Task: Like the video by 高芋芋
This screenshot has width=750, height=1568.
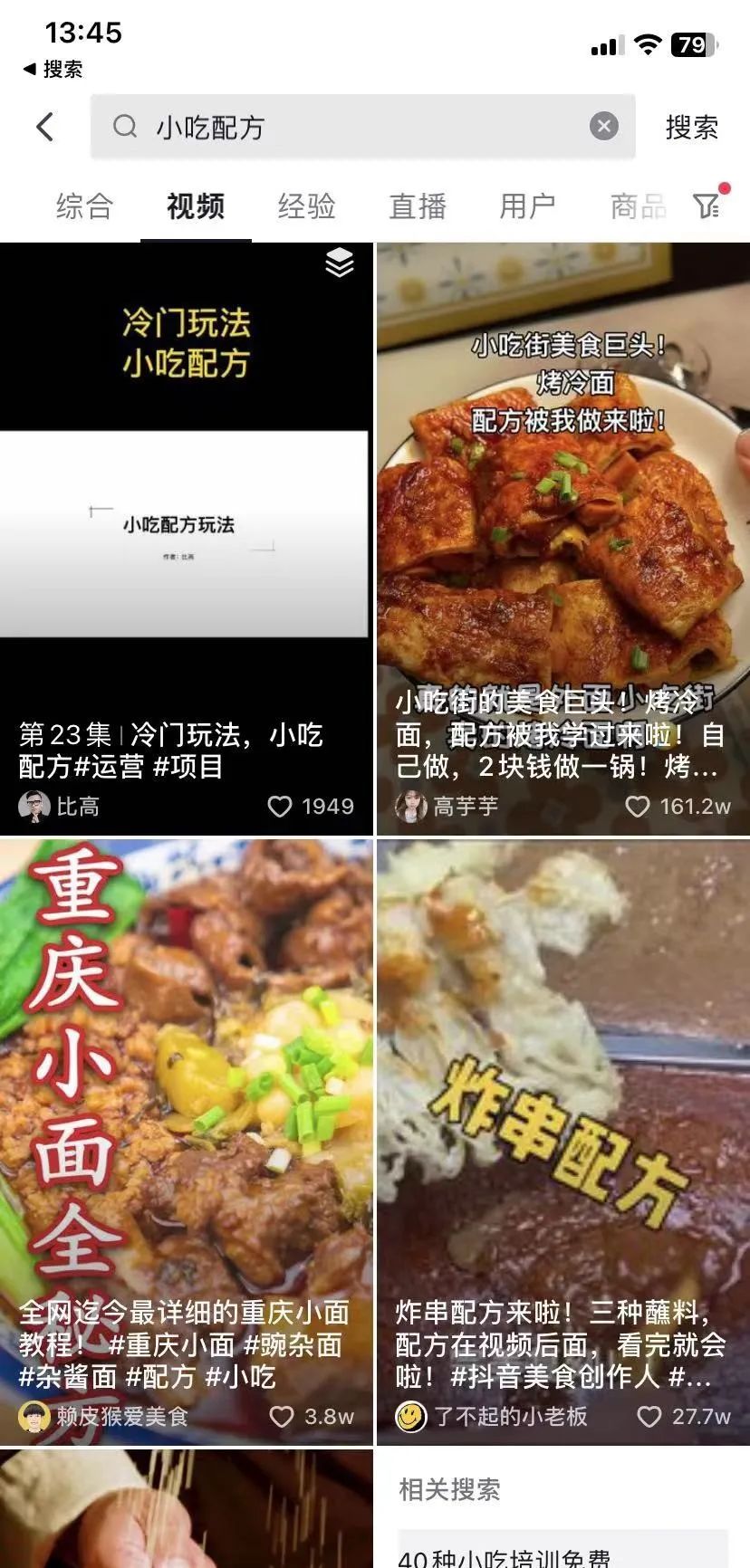Action: pos(638,807)
